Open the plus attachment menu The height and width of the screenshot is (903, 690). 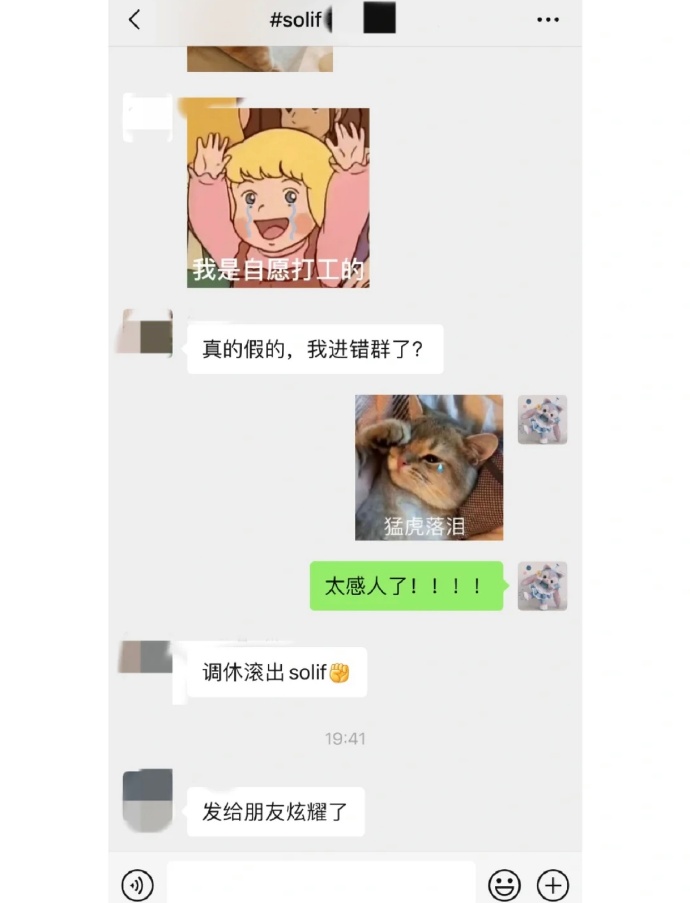(x=553, y=884)
